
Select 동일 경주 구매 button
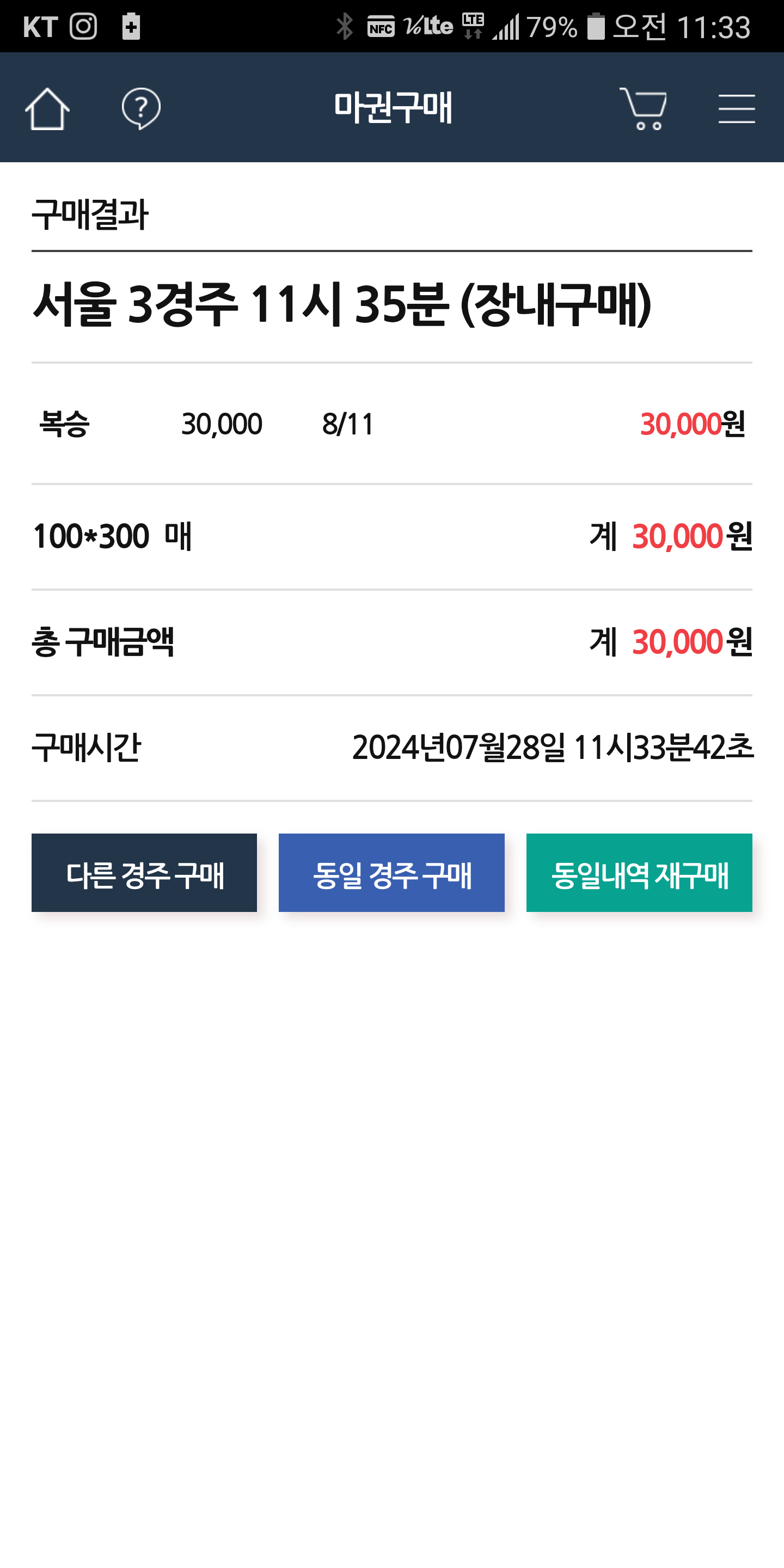coord(391,872)
